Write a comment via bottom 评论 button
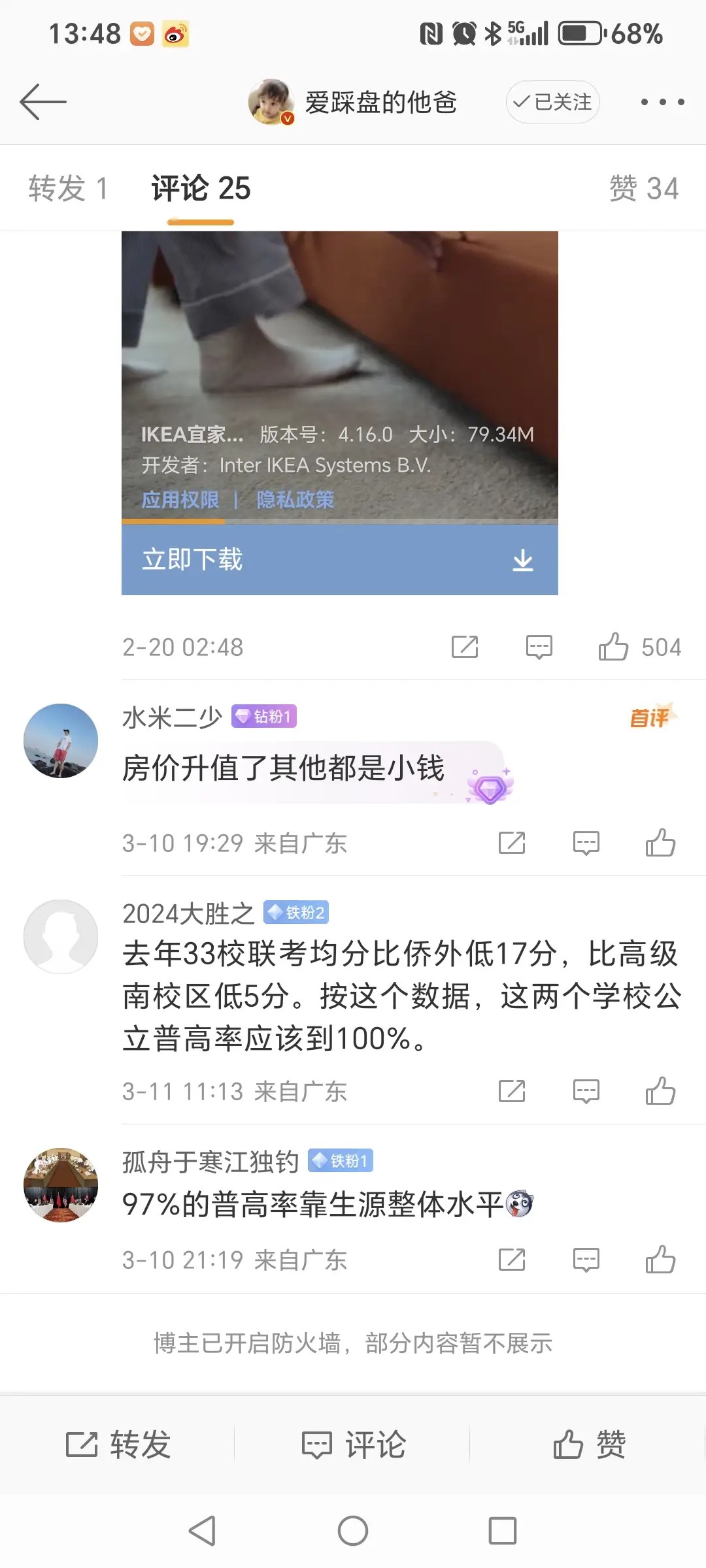 [x=354, y=1445]
